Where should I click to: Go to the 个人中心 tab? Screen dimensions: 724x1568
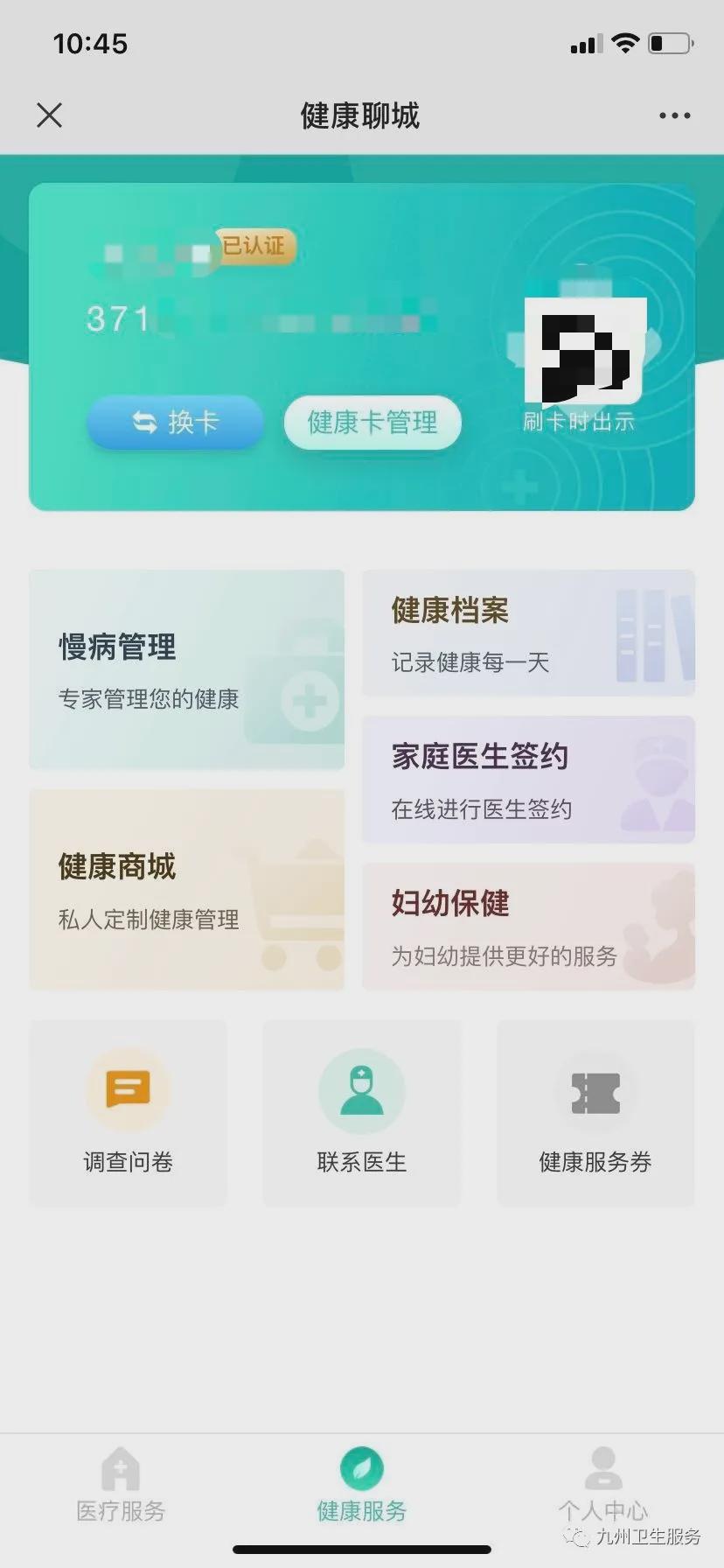(602, 1486)
